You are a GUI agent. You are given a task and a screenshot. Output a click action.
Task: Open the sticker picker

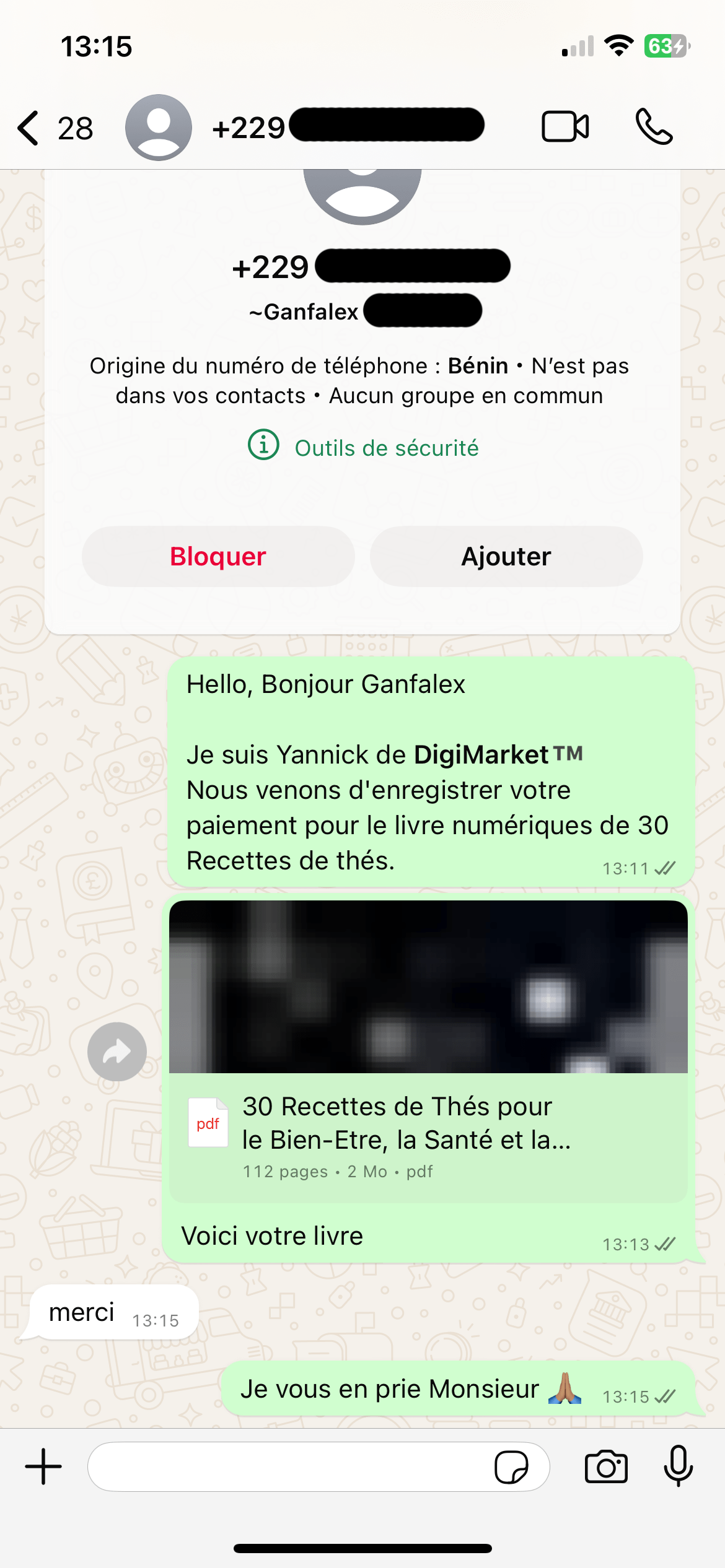click(511, 1466)
